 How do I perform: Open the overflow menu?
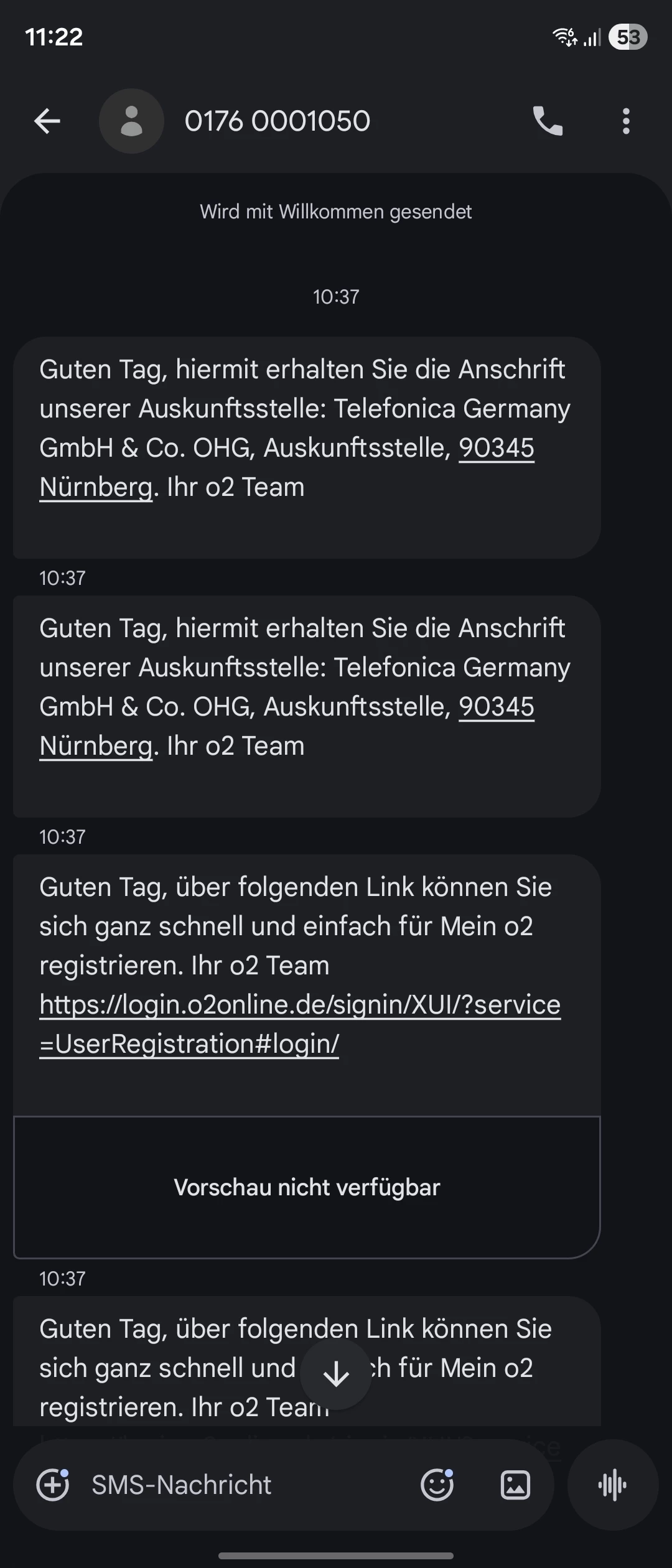626,121
